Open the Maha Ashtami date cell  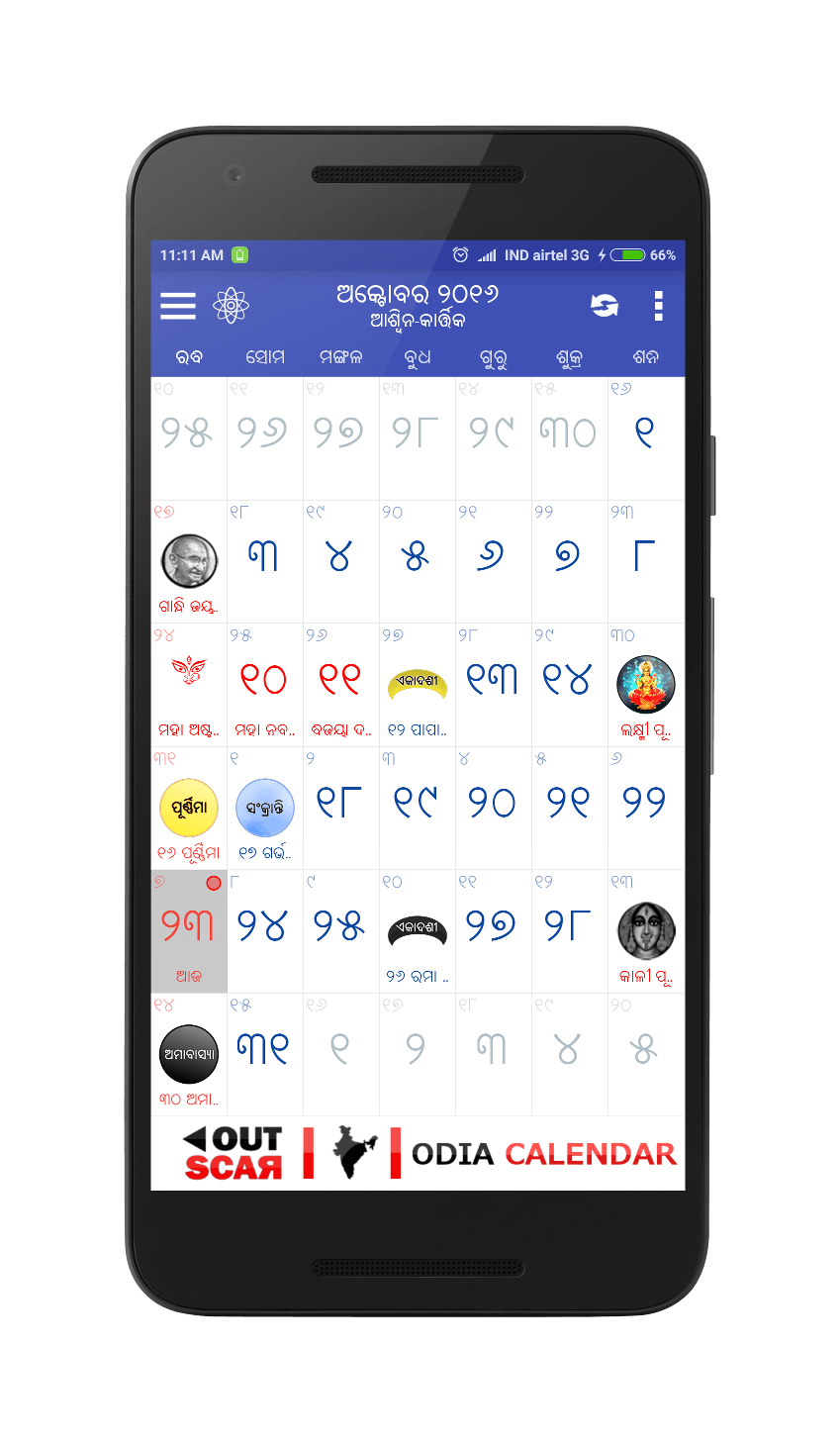pyautogui.click(x=189, y=685)
